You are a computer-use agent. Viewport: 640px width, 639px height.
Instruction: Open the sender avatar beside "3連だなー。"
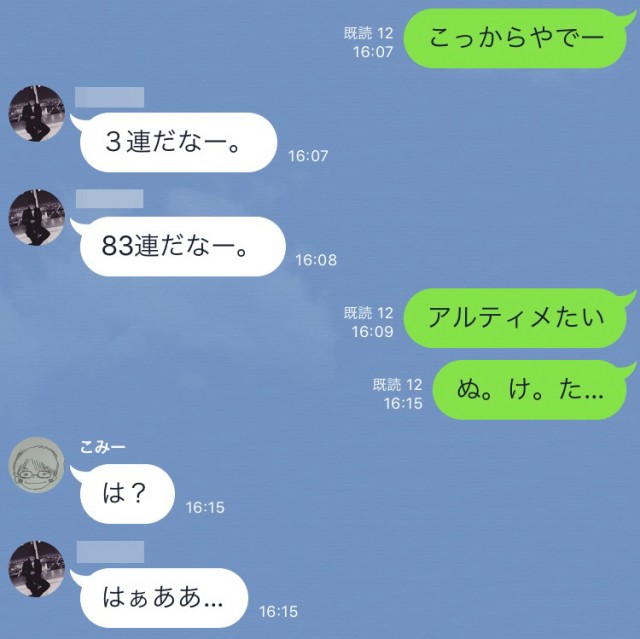coord(36,114)
